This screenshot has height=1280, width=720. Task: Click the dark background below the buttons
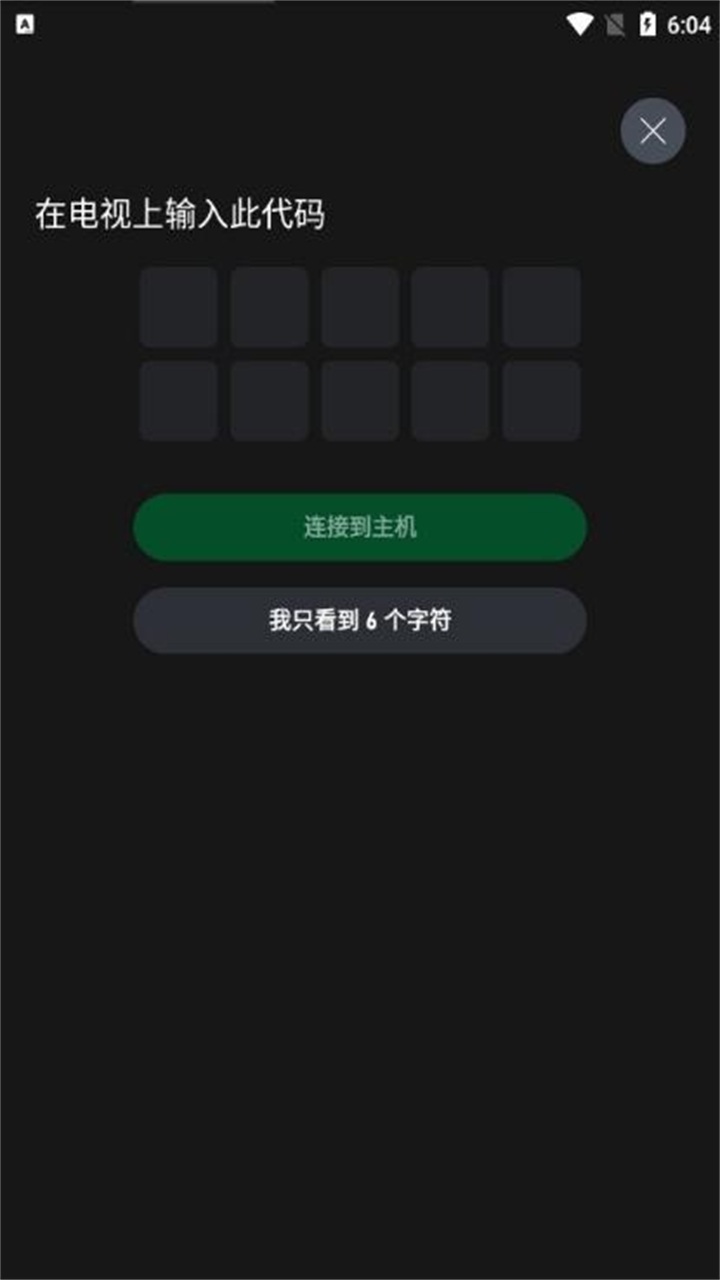[360, 900]
